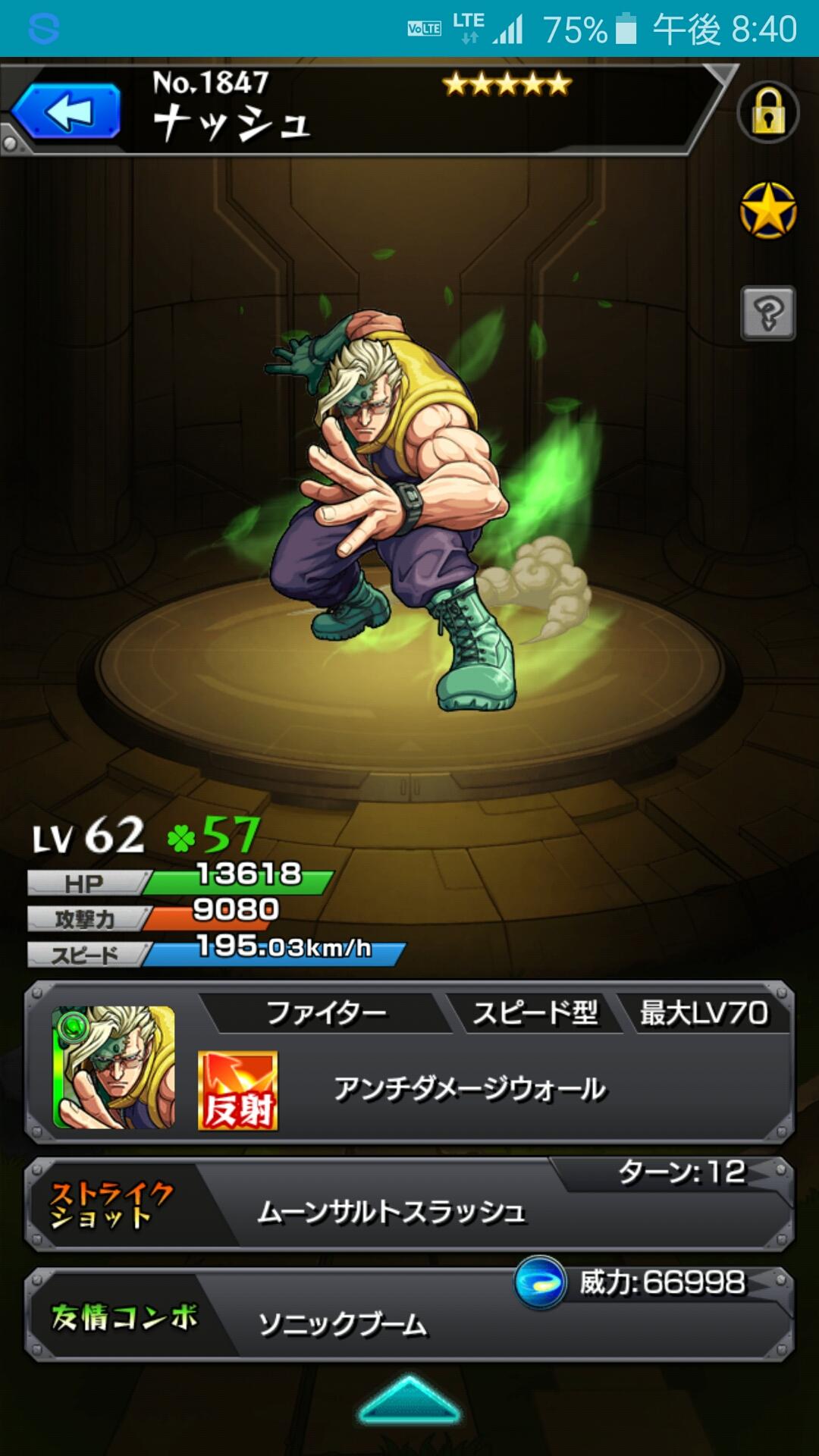Mark ナッシュ as favorite with star icon
This screenshot has height=1456, width=819.
pos(767,211)
